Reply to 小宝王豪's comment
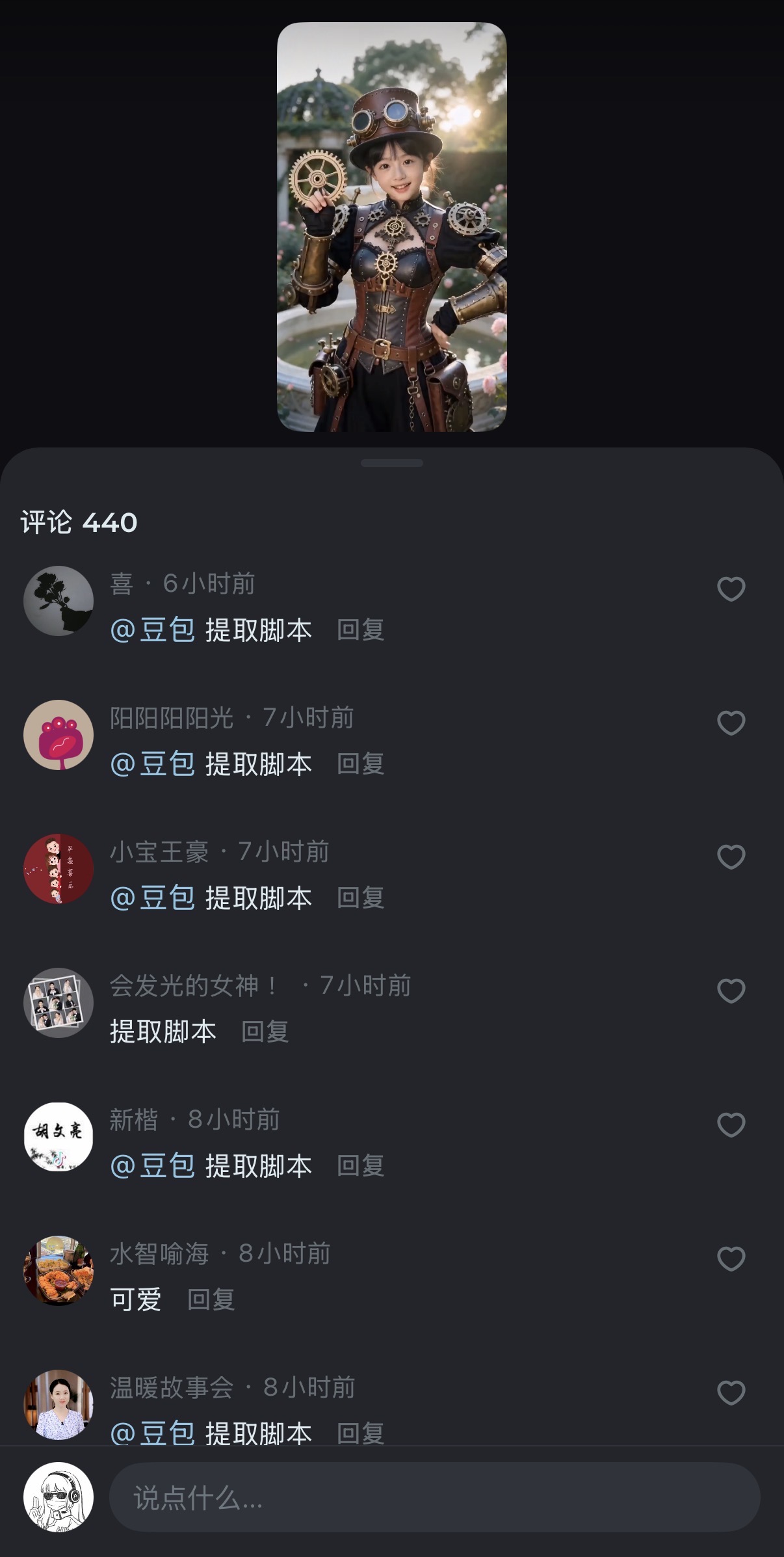Viewport: 784px width, 1557px height. tap(360, 898)
